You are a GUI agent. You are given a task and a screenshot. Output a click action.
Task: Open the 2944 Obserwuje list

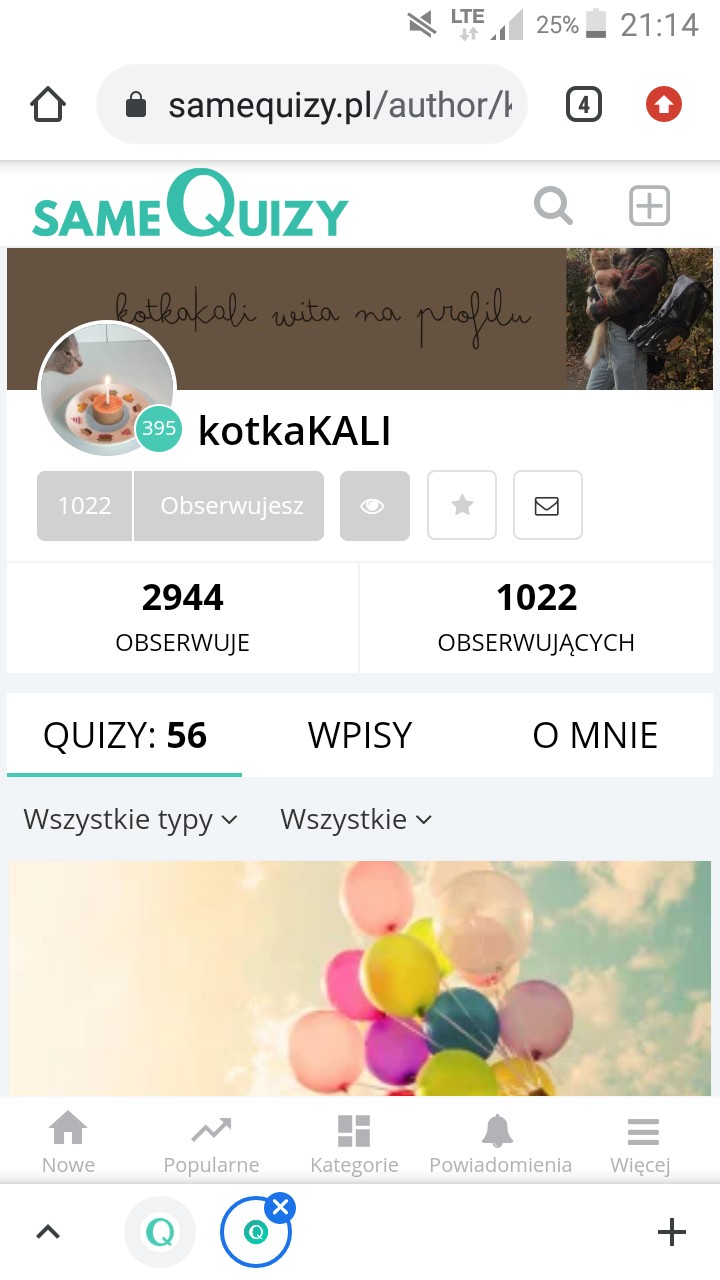183,617
